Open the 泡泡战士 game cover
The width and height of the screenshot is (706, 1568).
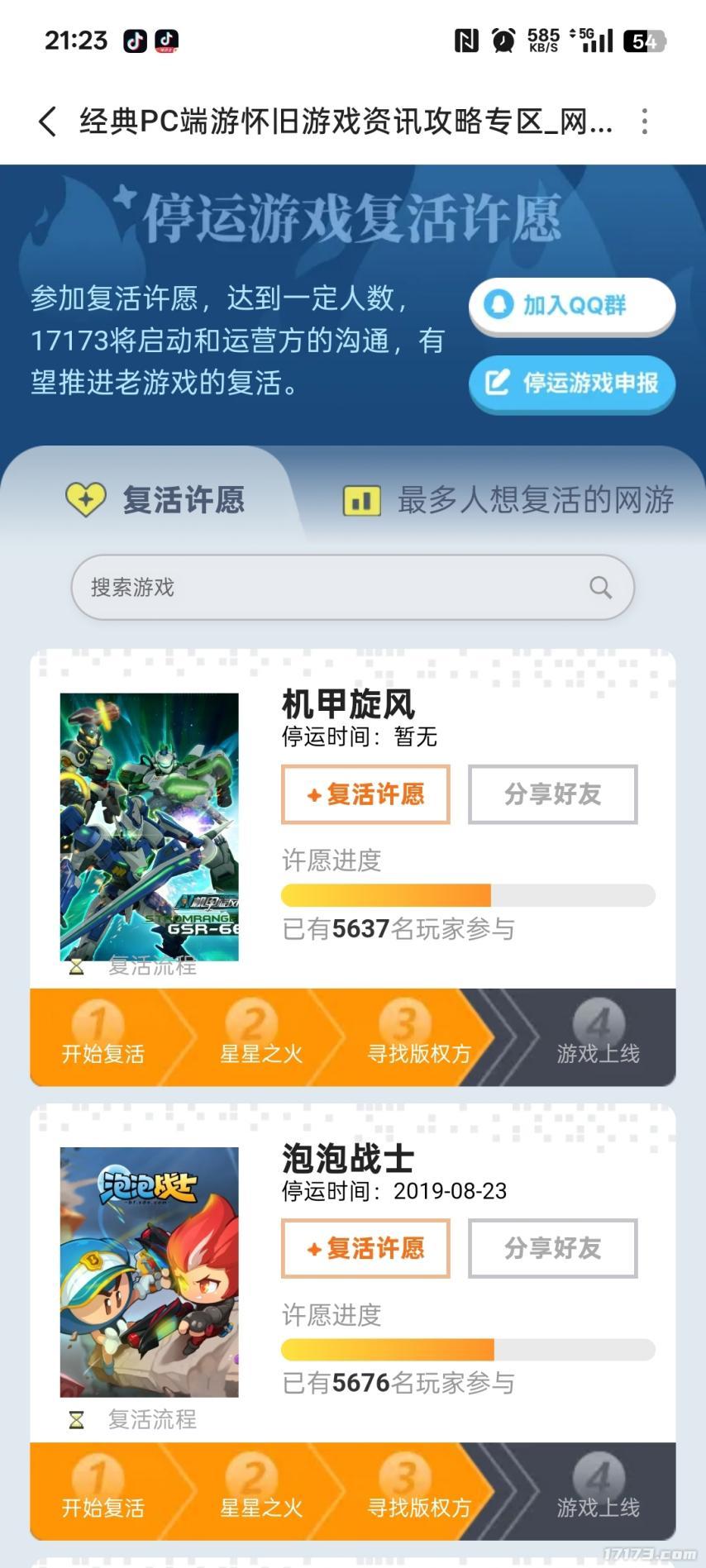[x=150, y=1272]
